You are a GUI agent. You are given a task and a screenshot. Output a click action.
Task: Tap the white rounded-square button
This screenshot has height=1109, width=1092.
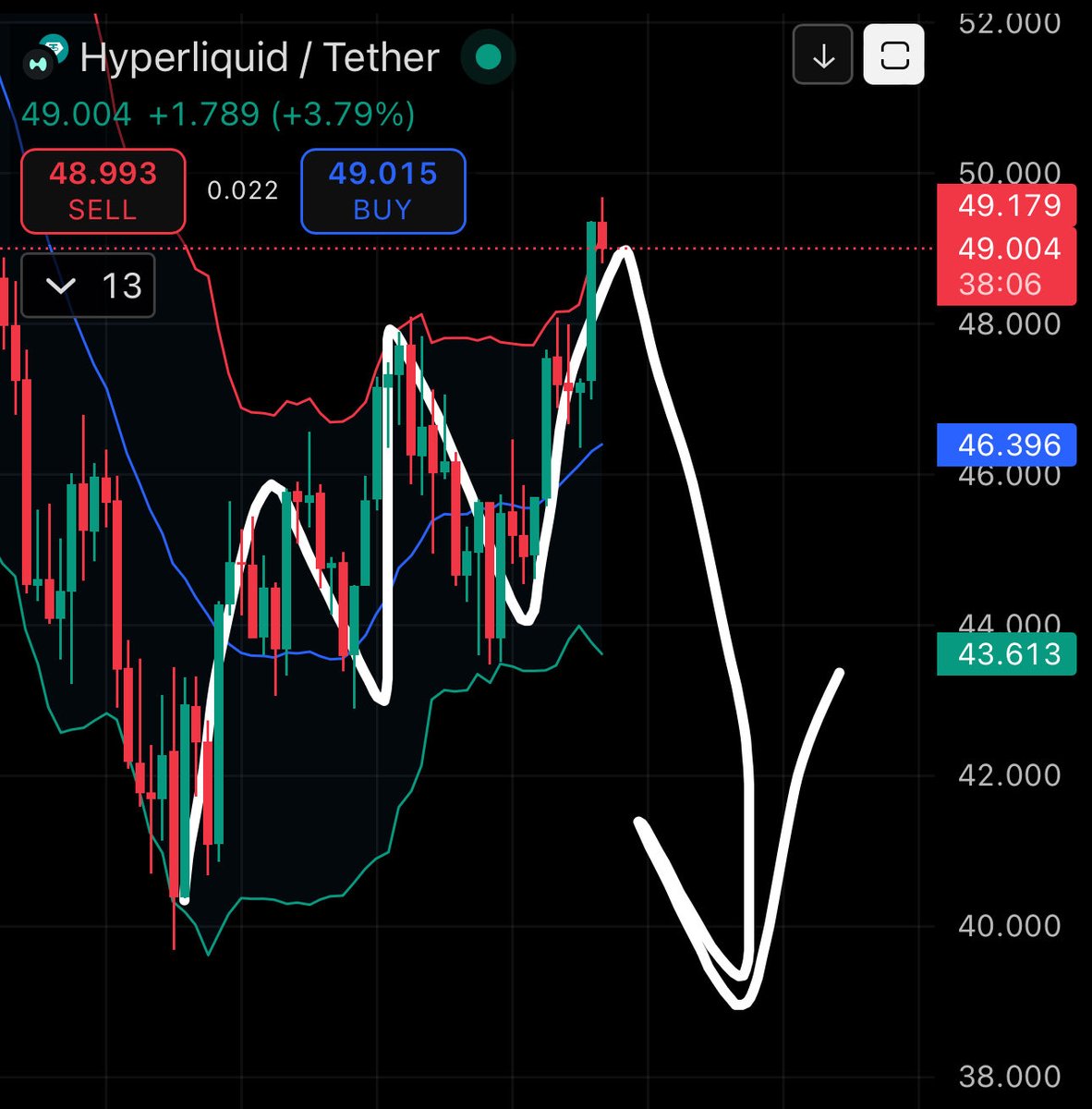tap(893, 56)
